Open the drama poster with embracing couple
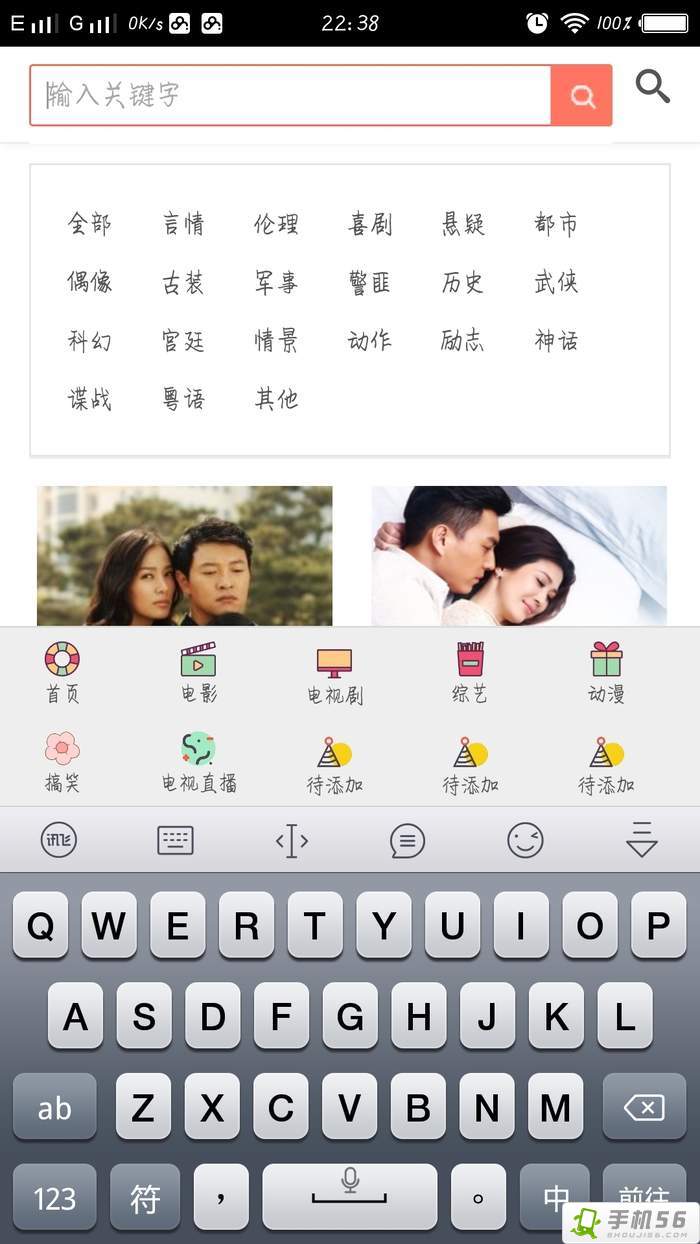 [519, 556]
